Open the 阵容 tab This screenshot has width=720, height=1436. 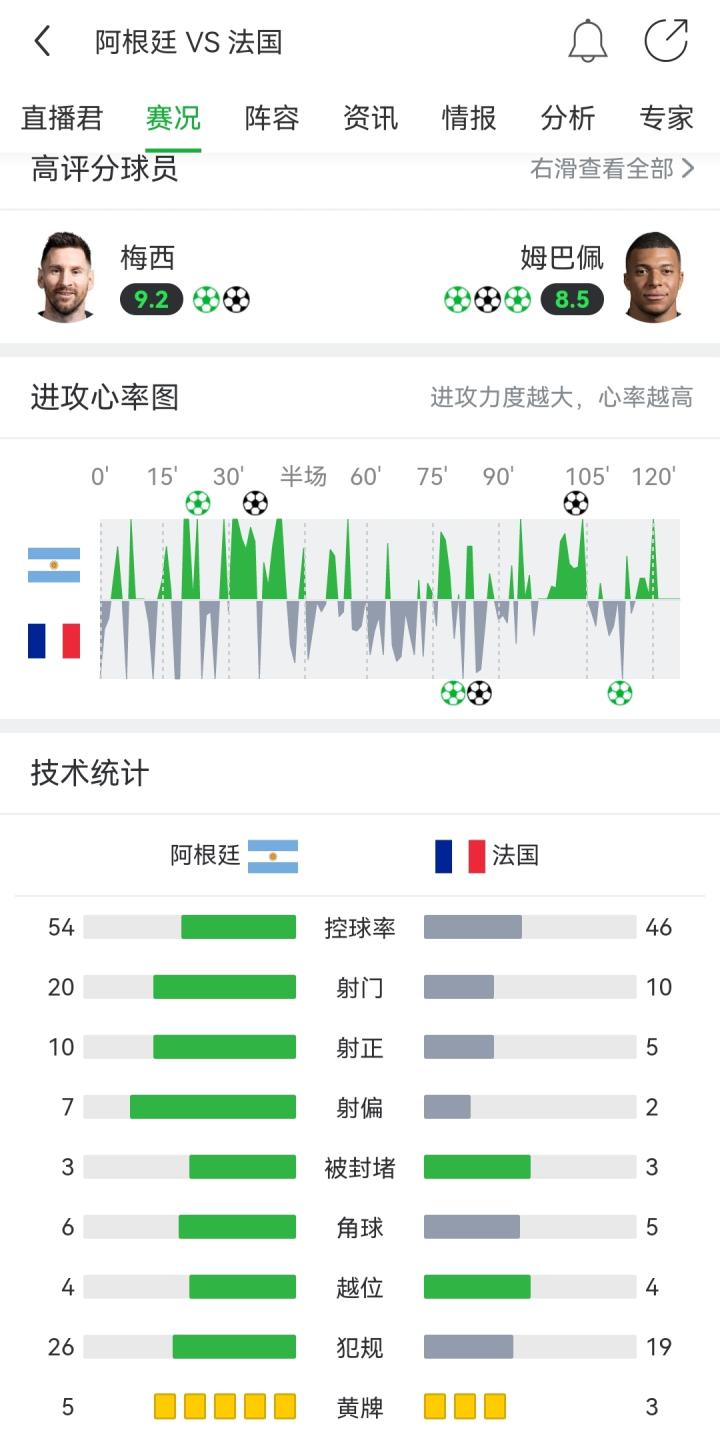[272, 118]
